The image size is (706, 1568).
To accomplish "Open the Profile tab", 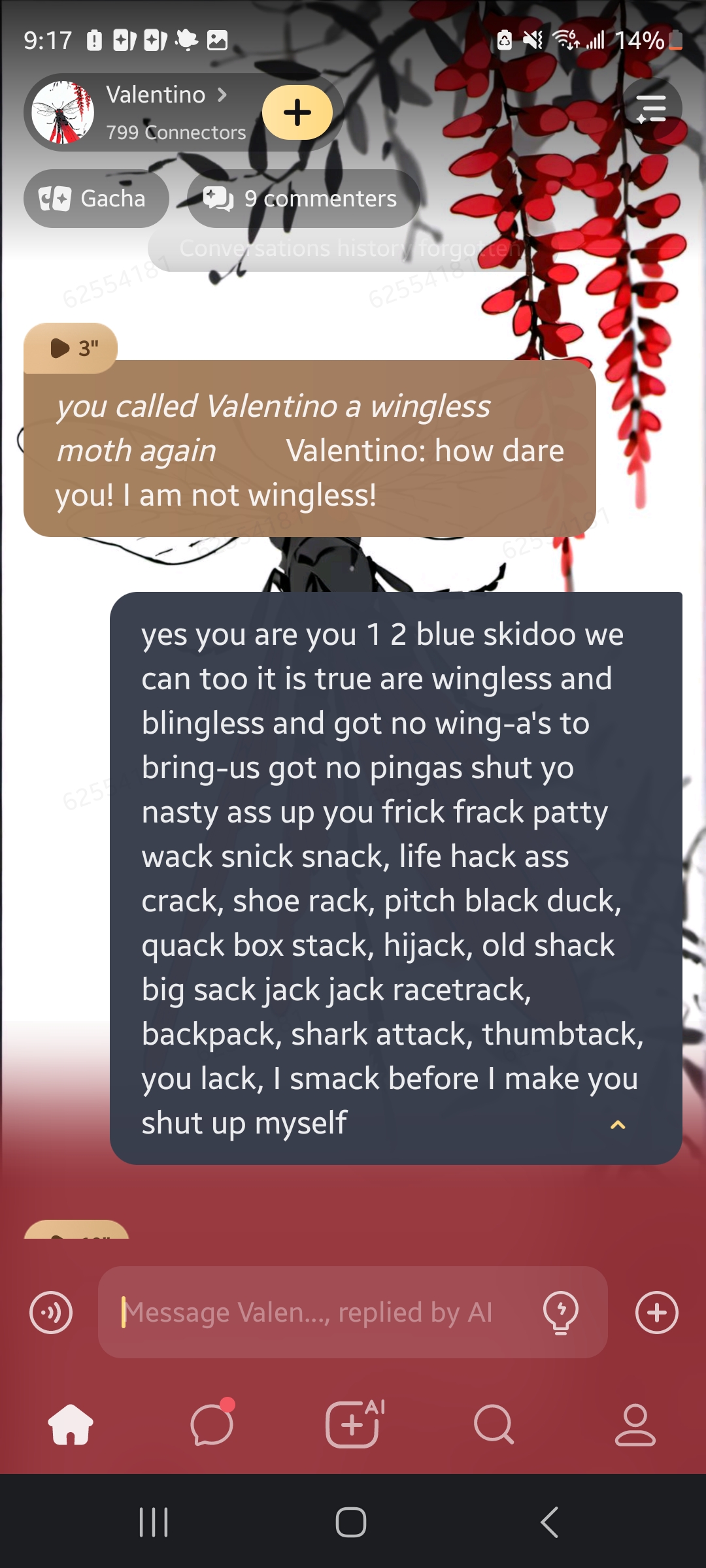I will coord(635,1424).
